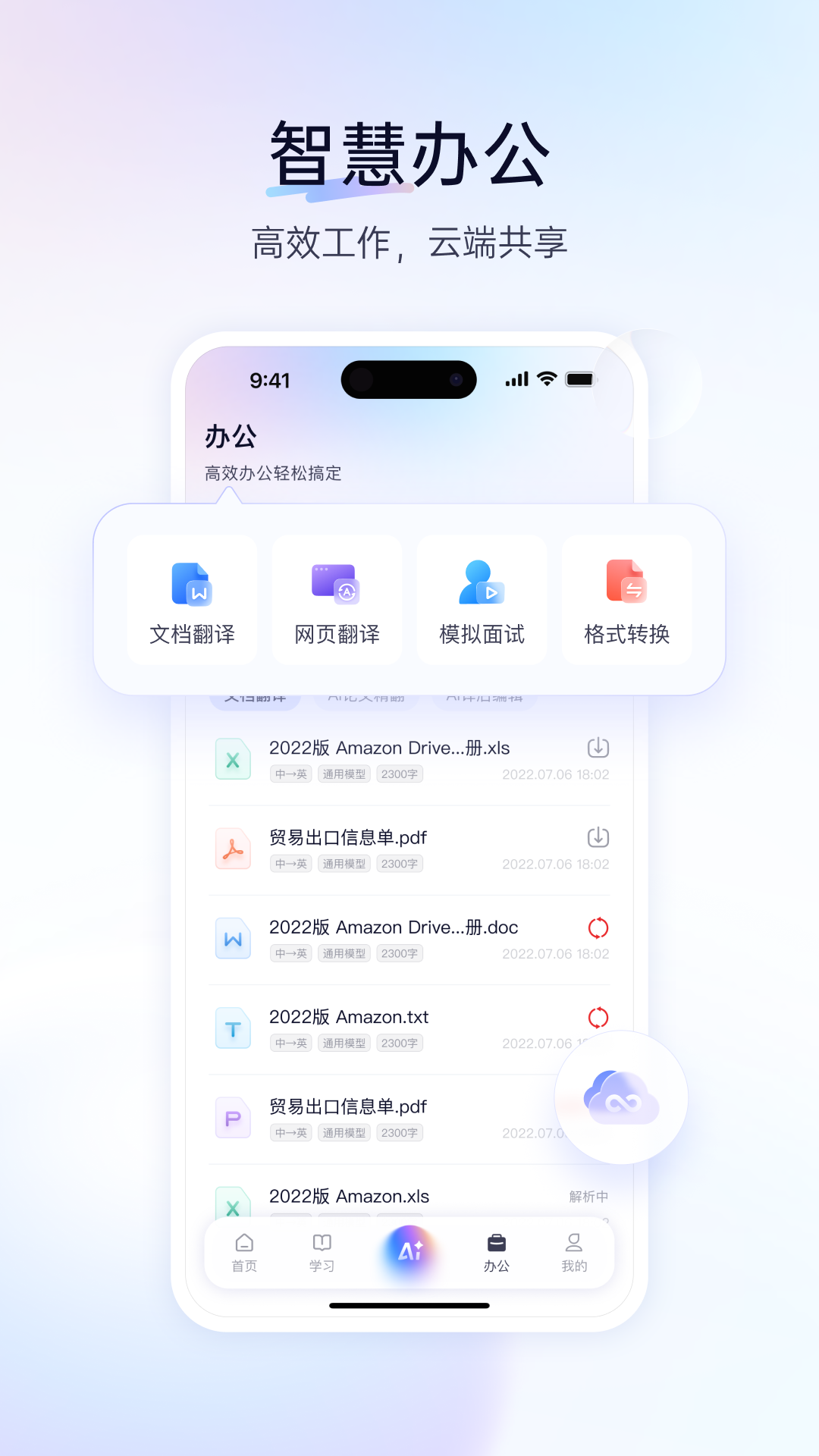This screenshot has height=1456, width=819.
Task: Open the file 贸易出口信息单.pdf
Action: tap(347, 838)
